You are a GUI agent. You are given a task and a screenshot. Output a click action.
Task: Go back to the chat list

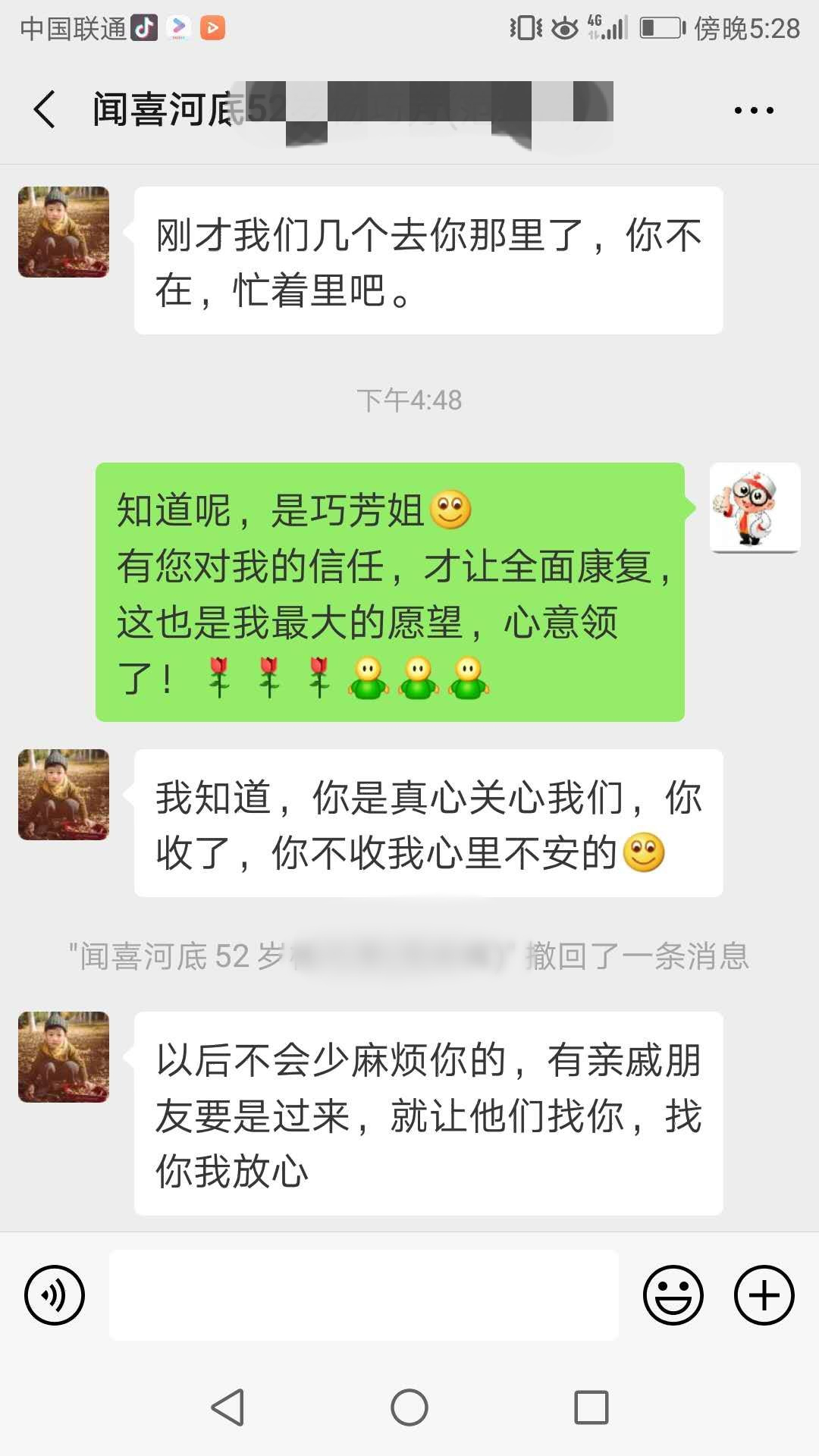[x=45, y=110]
